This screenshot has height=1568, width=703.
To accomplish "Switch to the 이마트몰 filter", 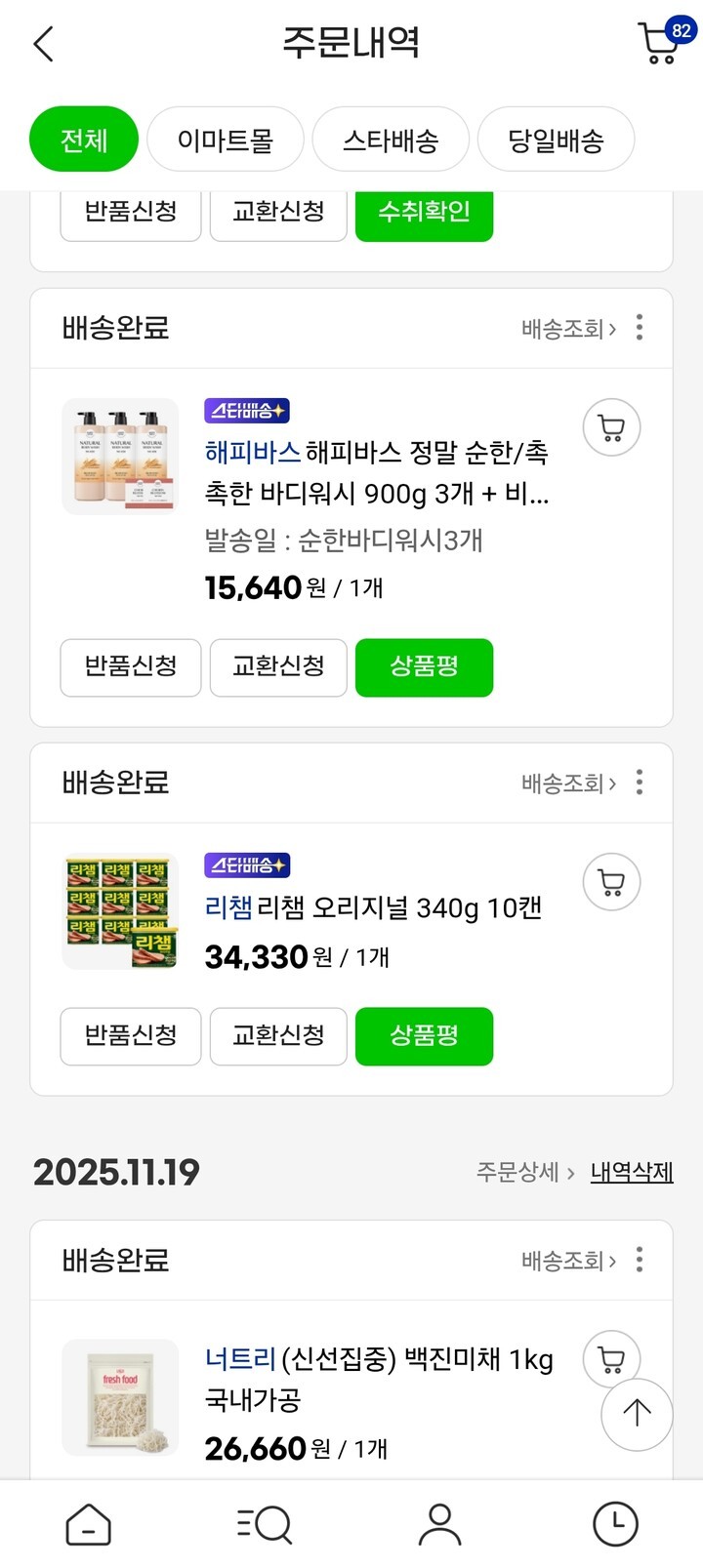I will pyautogui.click(x=226, y=140).
